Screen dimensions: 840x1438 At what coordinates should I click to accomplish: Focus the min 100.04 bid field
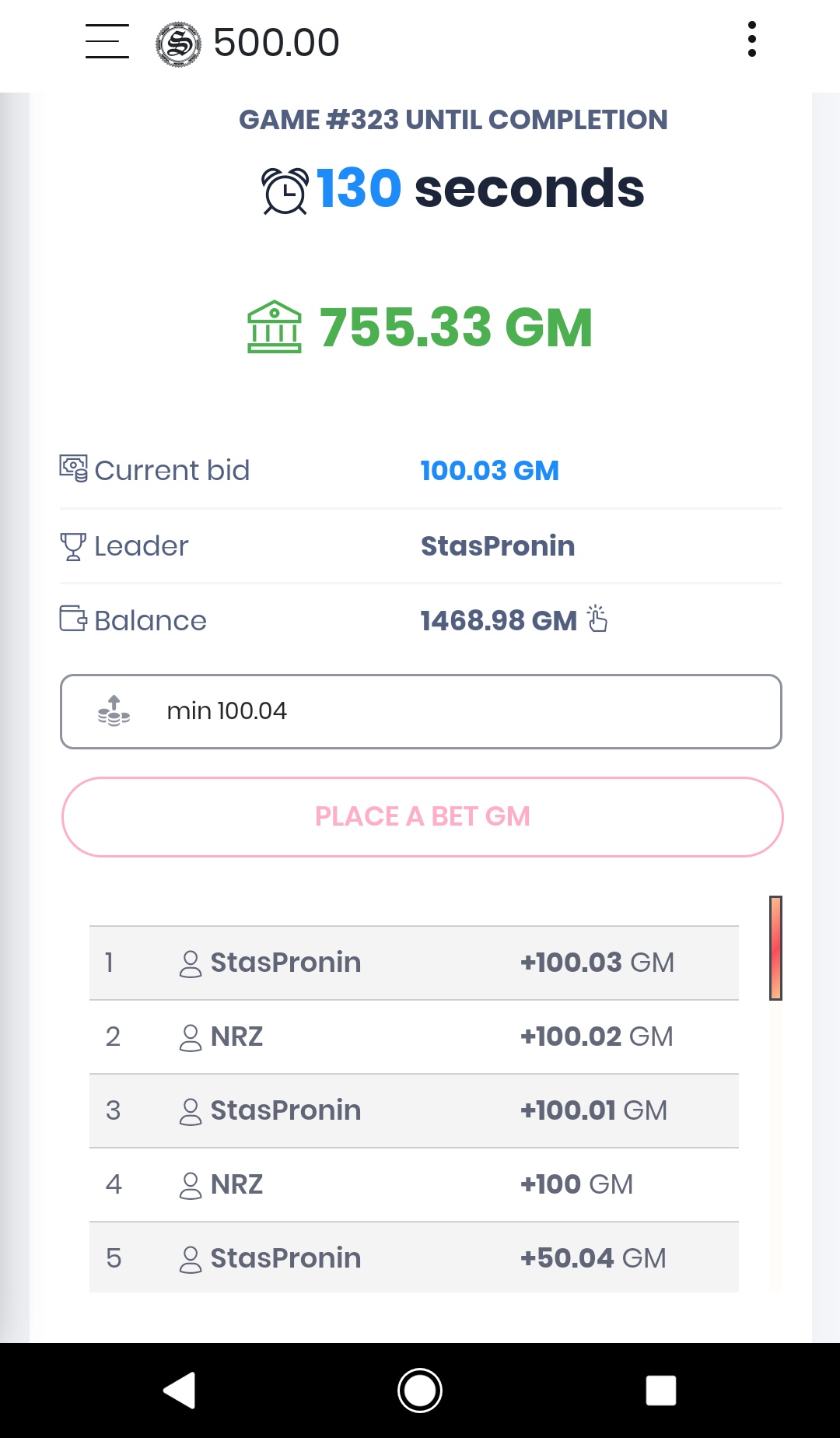tap(421, 711)
